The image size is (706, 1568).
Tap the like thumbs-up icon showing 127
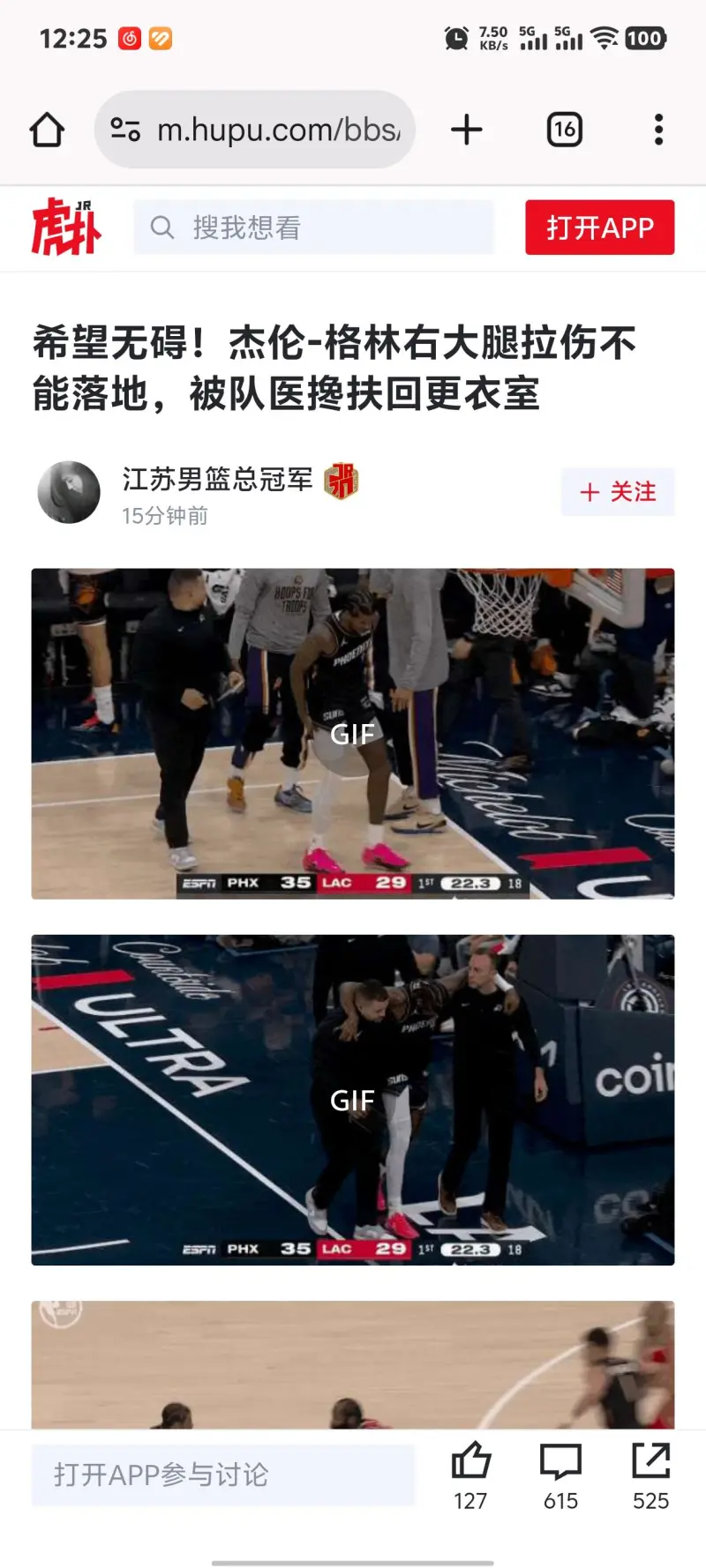pyautogui.click(x=471, y=1460)
